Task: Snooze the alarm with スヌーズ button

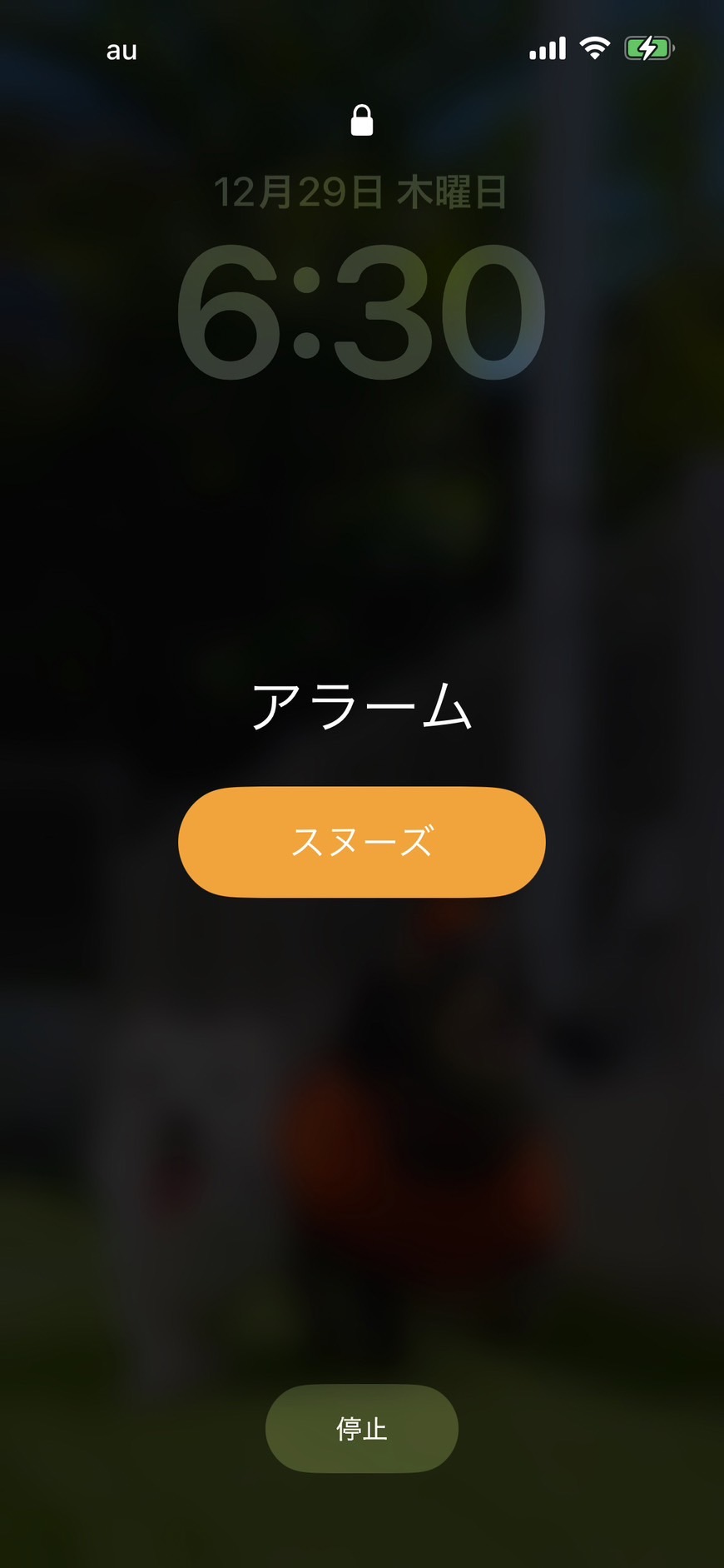Action: 361,841
